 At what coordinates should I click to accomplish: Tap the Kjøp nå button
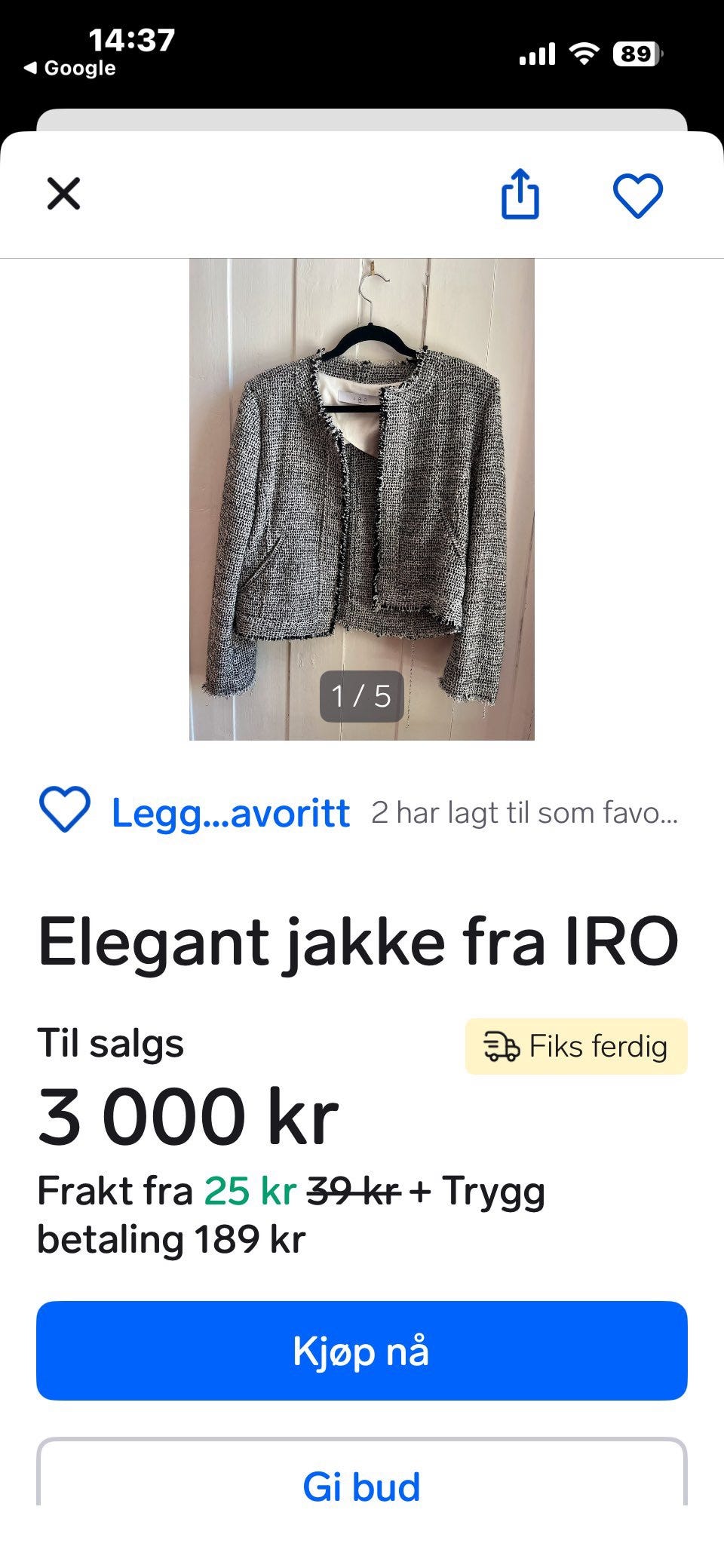point(361,1350)
